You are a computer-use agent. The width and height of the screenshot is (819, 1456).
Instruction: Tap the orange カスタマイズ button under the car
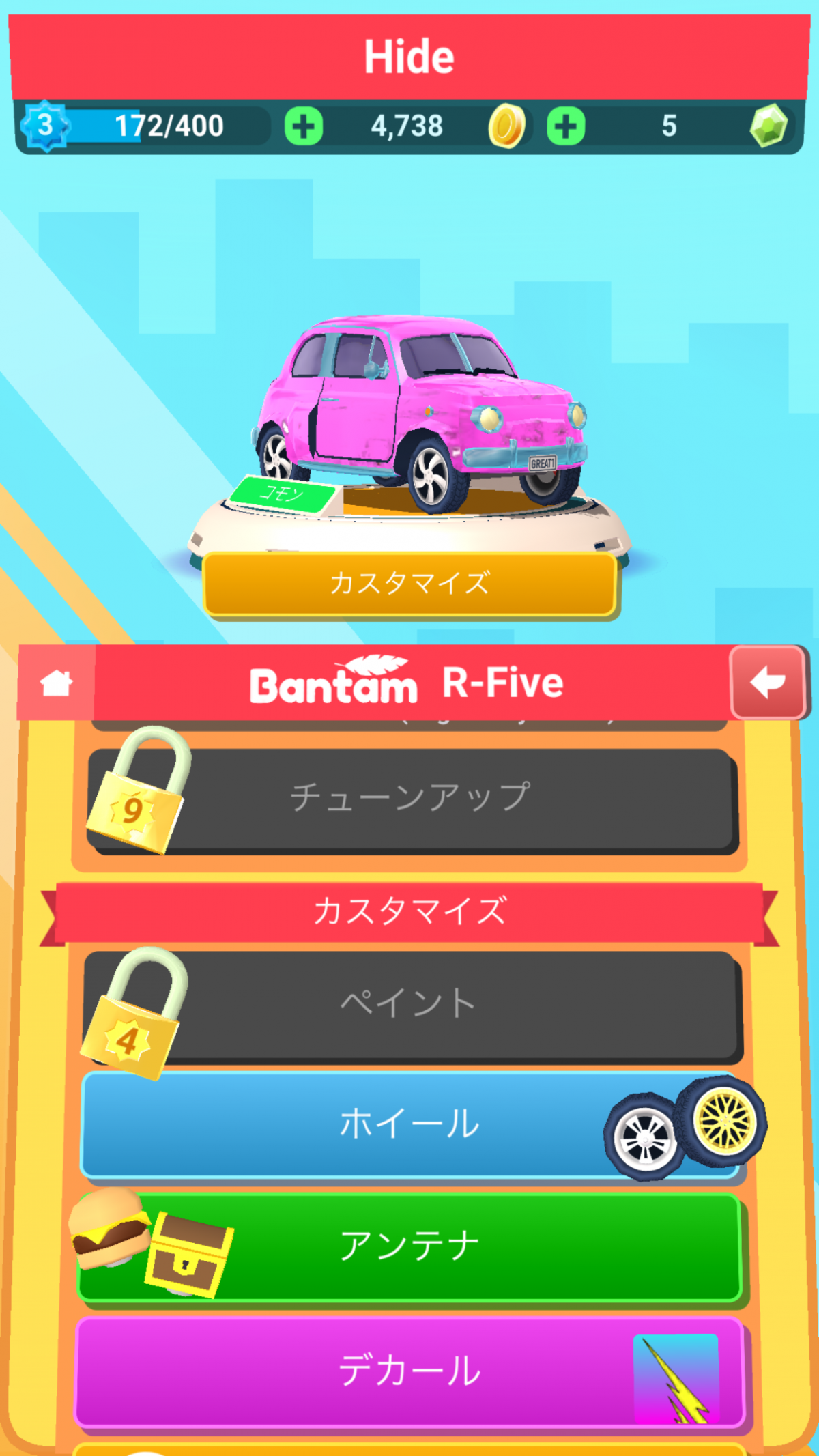(409, 584)
